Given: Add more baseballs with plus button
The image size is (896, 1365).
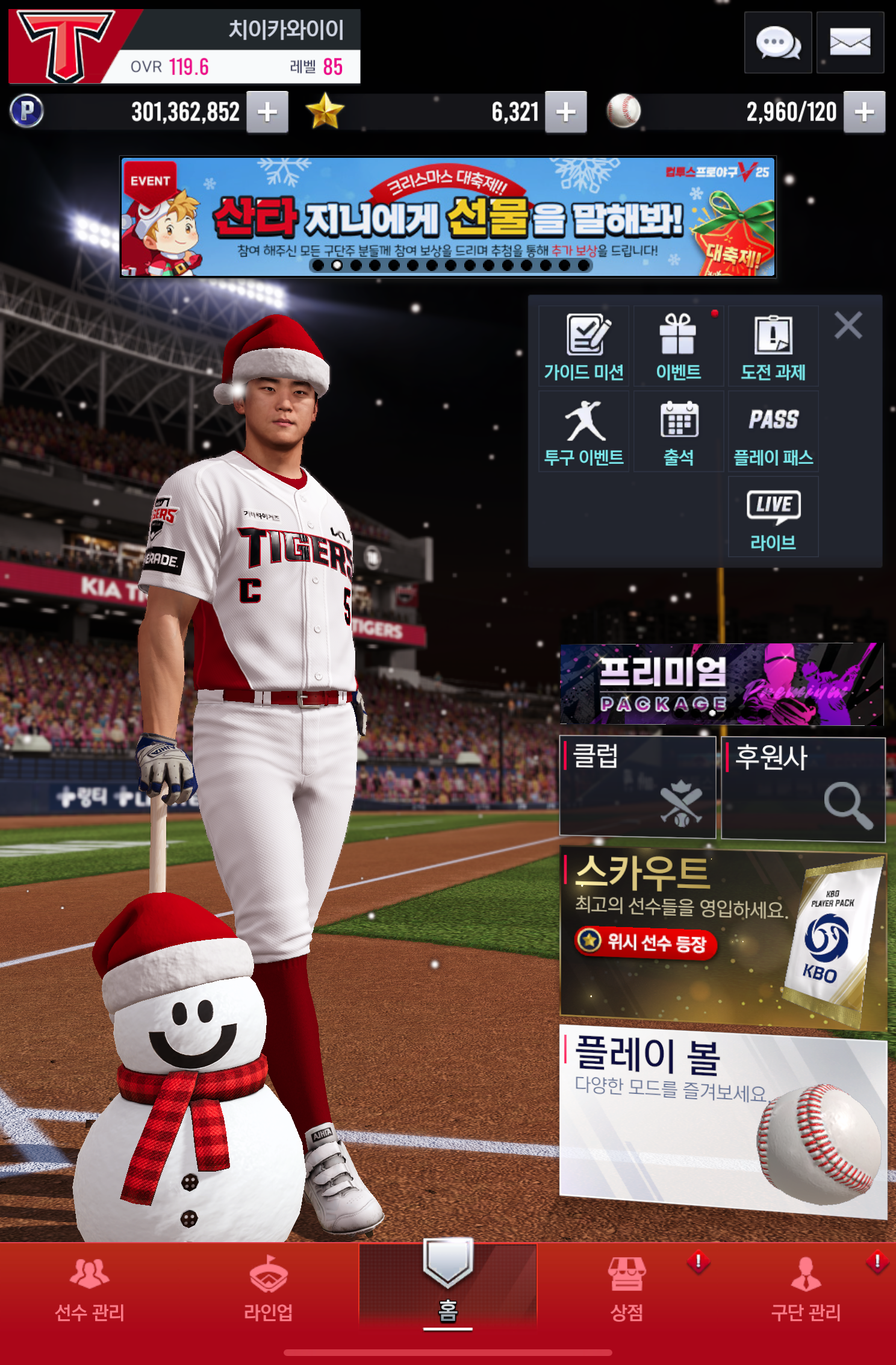Looking at the screenshot, I should 863,112.
